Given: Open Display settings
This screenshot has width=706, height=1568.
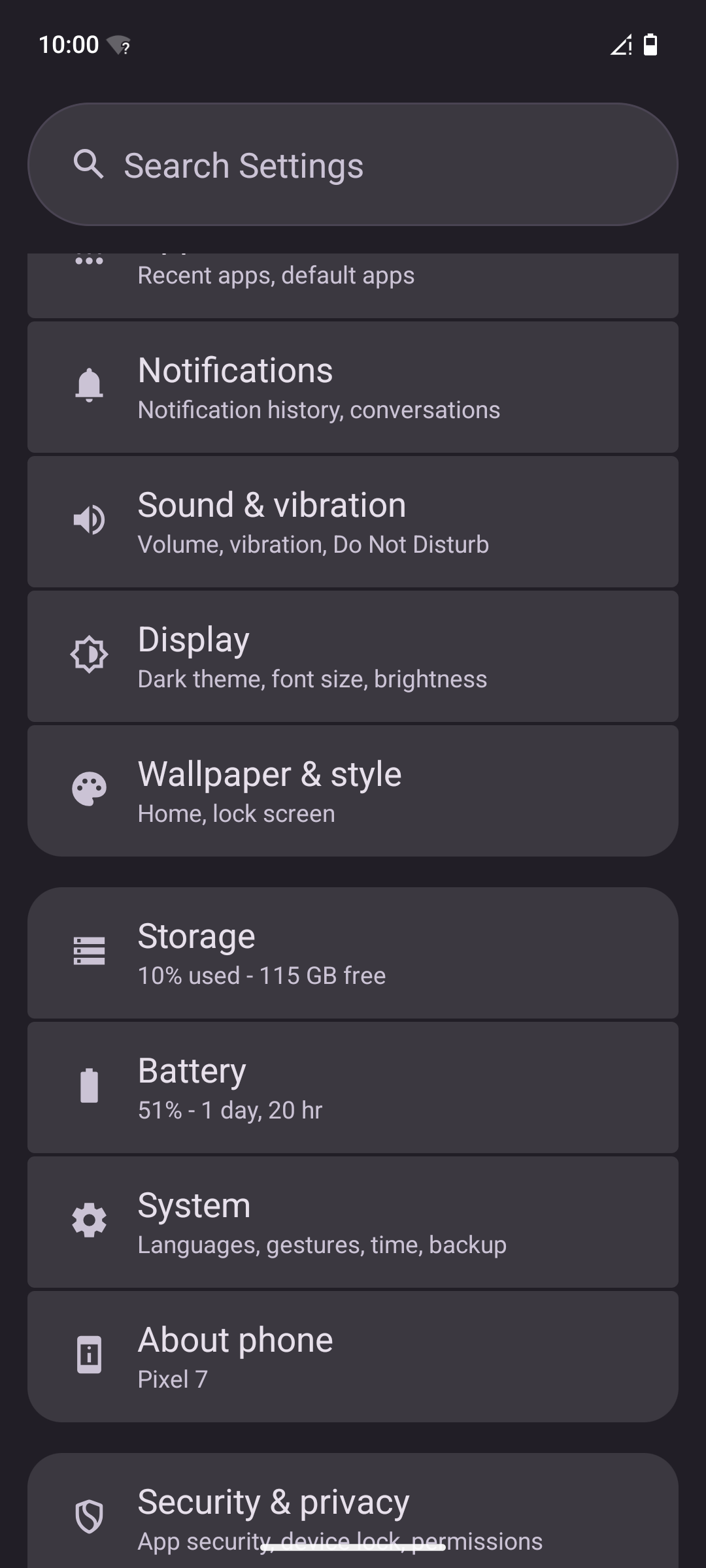Looking at the screenshot, I should click(x=353, y=657).
